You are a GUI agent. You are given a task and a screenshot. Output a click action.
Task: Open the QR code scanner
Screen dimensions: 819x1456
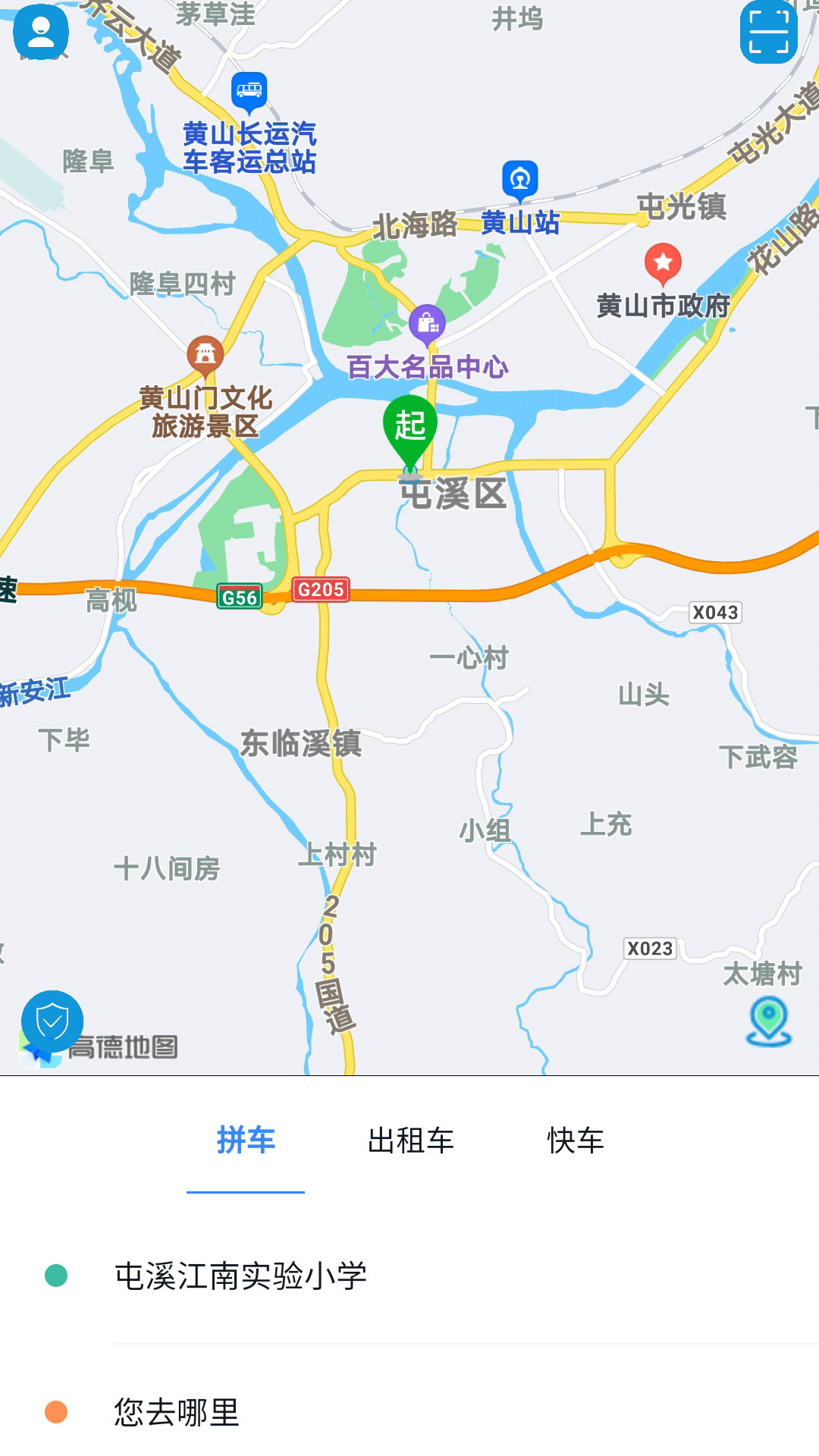pos(768,33)
